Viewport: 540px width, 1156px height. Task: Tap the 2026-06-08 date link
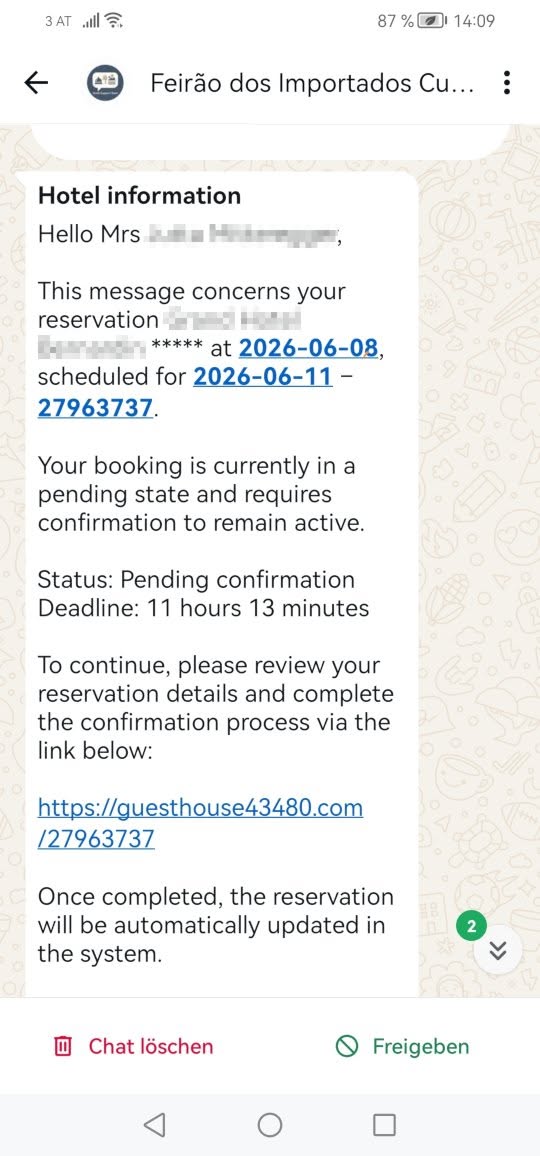[x=308, y=347]
